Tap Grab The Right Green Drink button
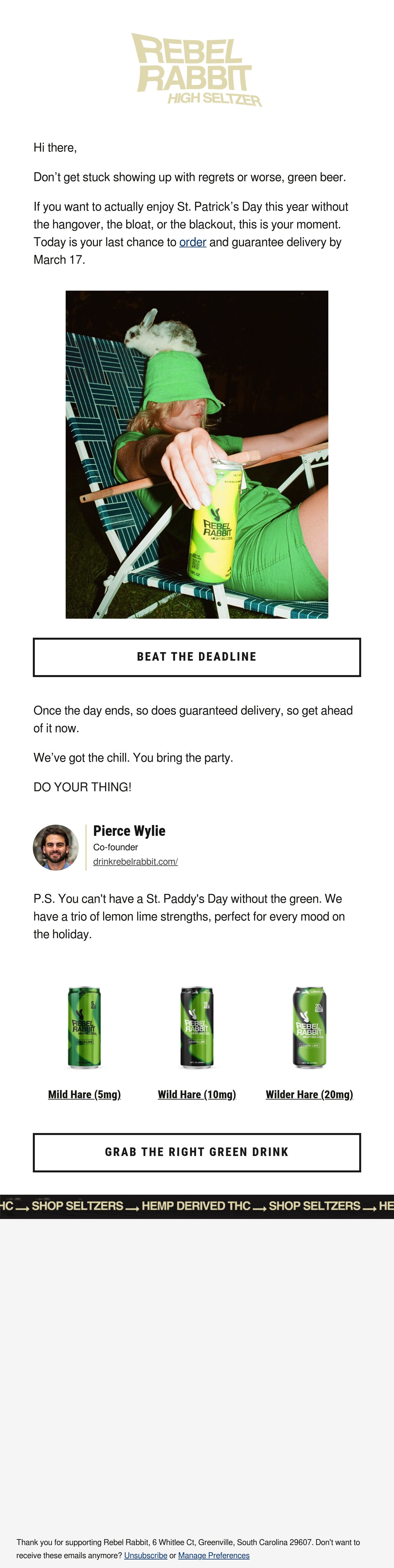The image size is (394, 1568). [197, 1152]
